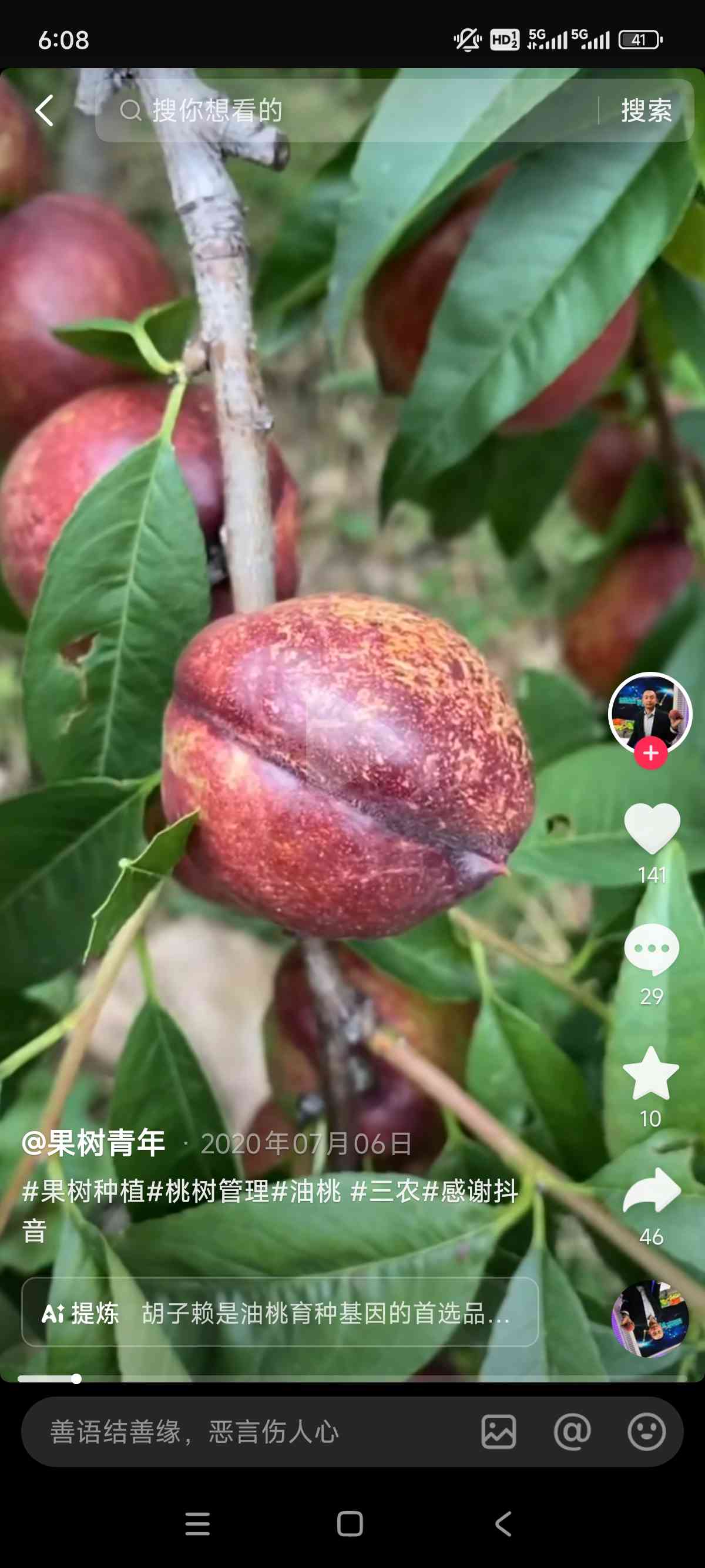This screenshot has height=1568, width=705.
Task: Go back with the top-left arrow
Action: point(45,110)
